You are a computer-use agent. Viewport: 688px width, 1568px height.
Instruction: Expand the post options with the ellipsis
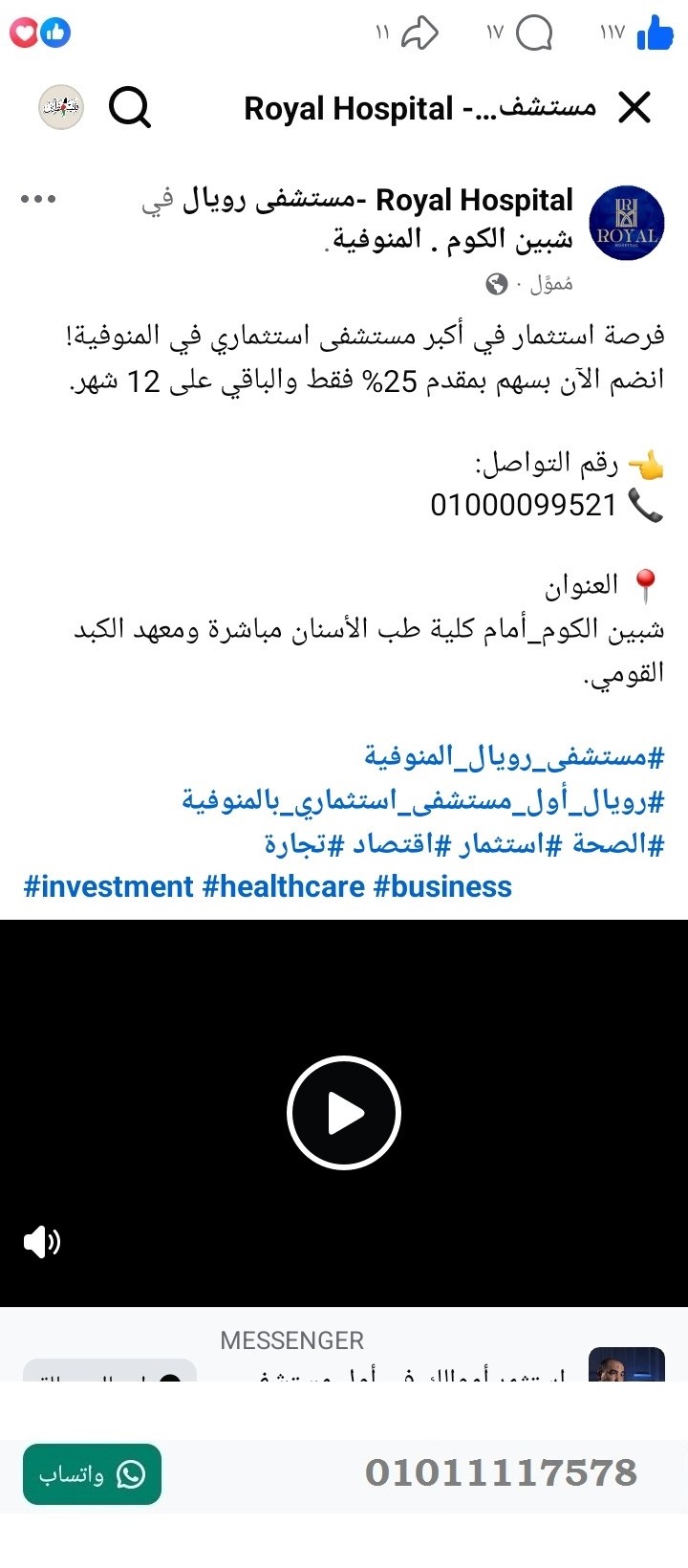coord(39,199)
